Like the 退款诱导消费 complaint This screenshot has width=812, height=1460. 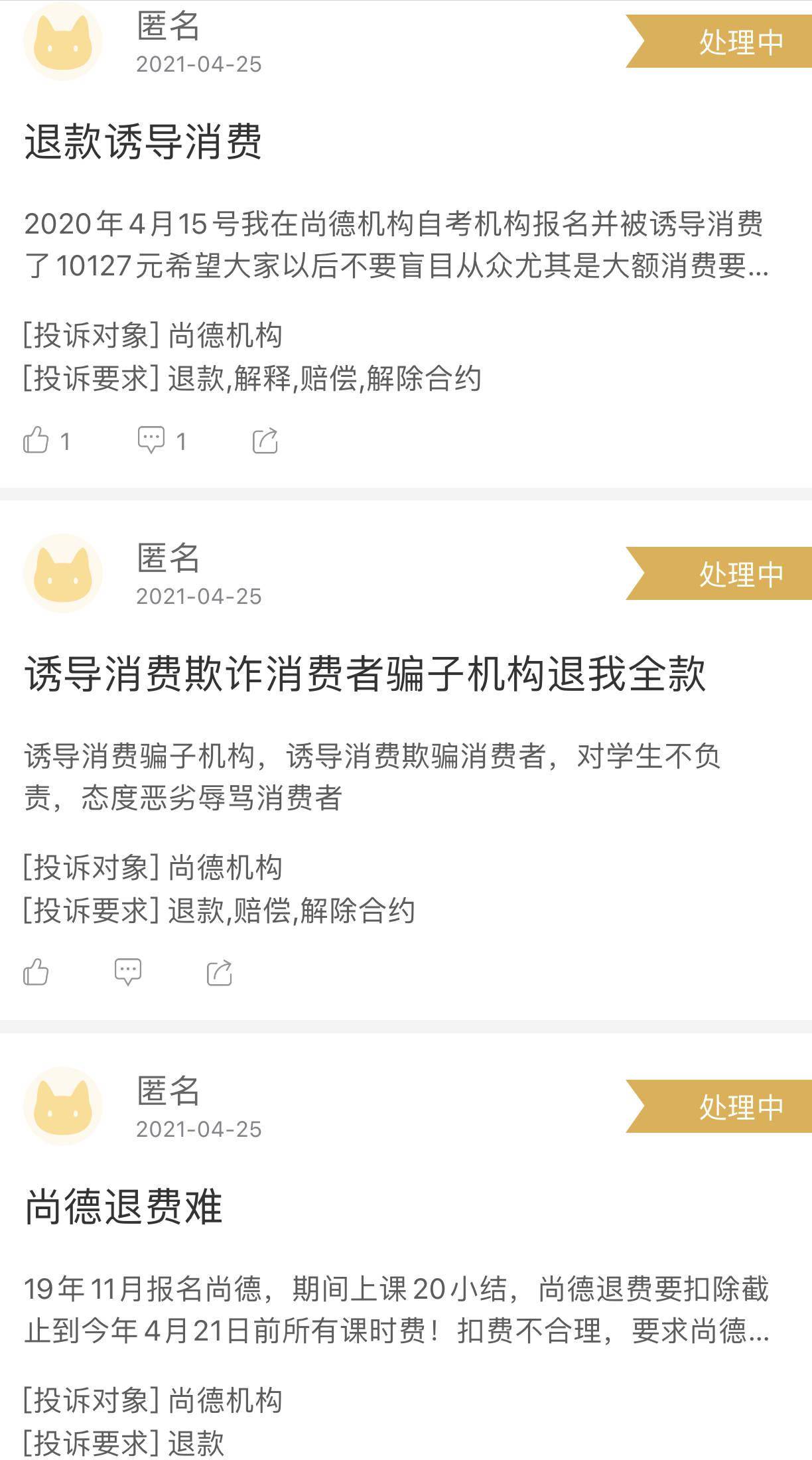click(x=36, y=440)
